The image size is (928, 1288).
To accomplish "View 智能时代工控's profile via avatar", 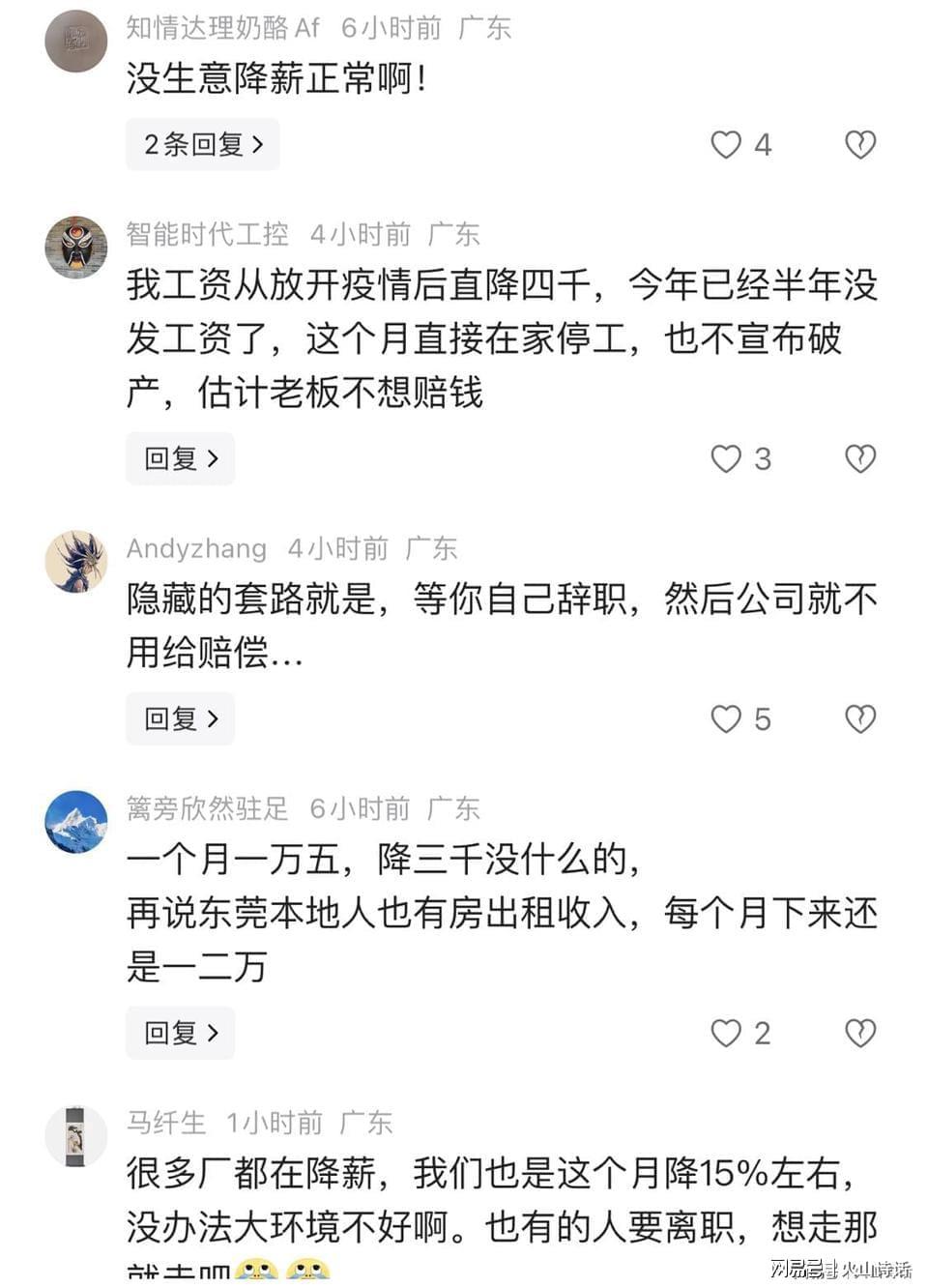I will (x=76, y=248).
